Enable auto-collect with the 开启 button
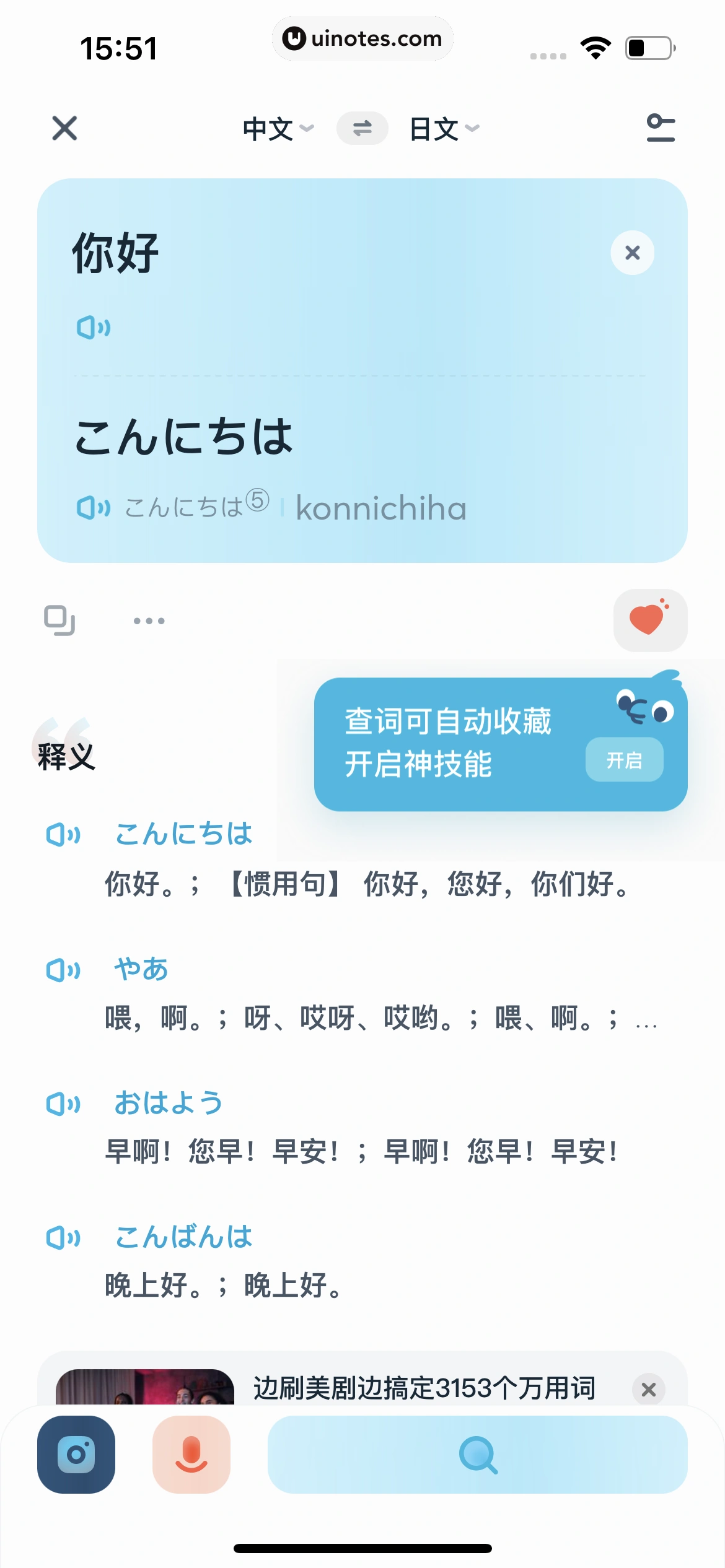725x1568 pixels. pyautogui.click(x=625, y=760)
